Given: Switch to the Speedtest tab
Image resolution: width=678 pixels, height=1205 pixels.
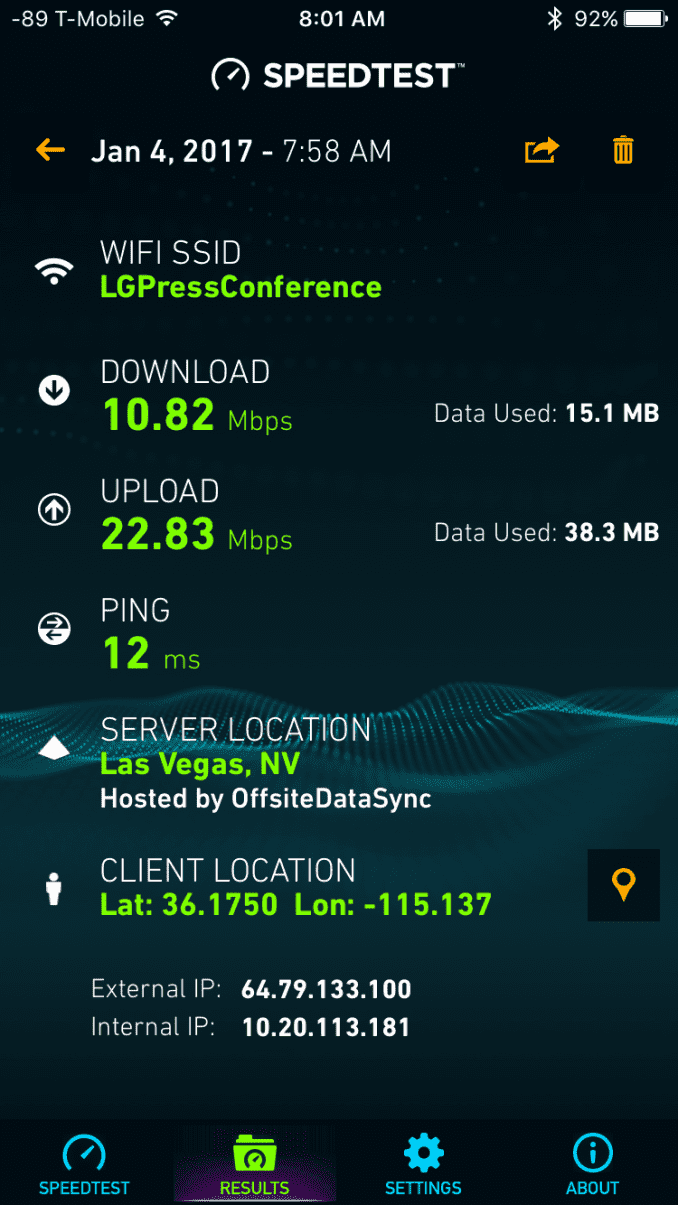Looking at the screenshot, I should tap(84, 1165).
